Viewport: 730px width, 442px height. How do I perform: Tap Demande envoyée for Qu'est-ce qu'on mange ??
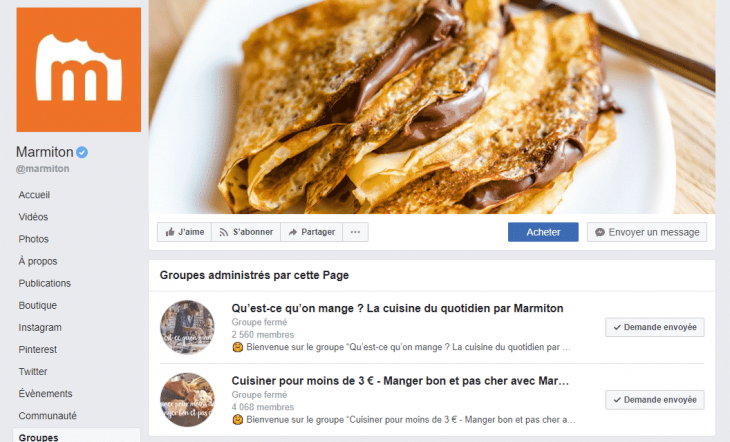click(655, 327)
